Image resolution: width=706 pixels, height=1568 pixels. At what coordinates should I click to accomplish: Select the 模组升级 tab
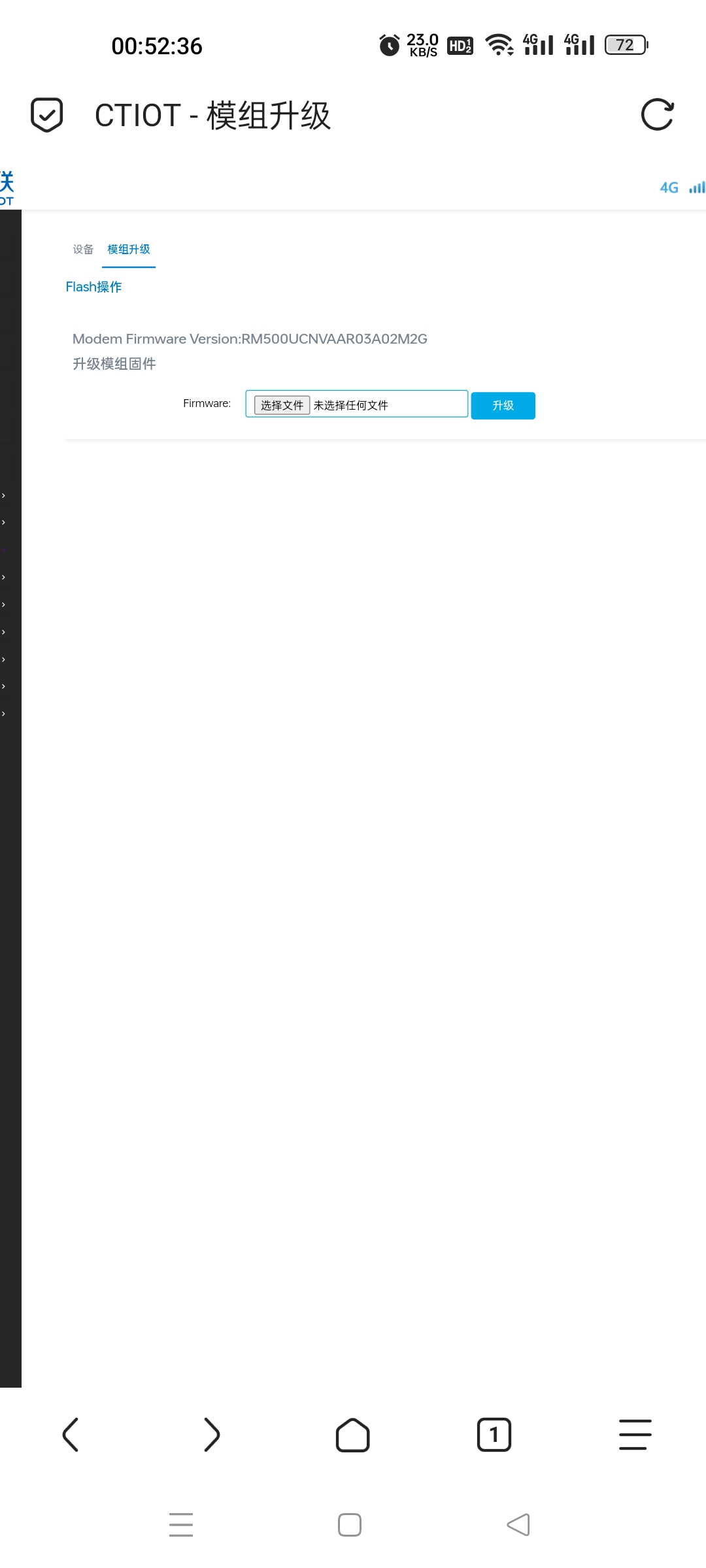[129, 250]
